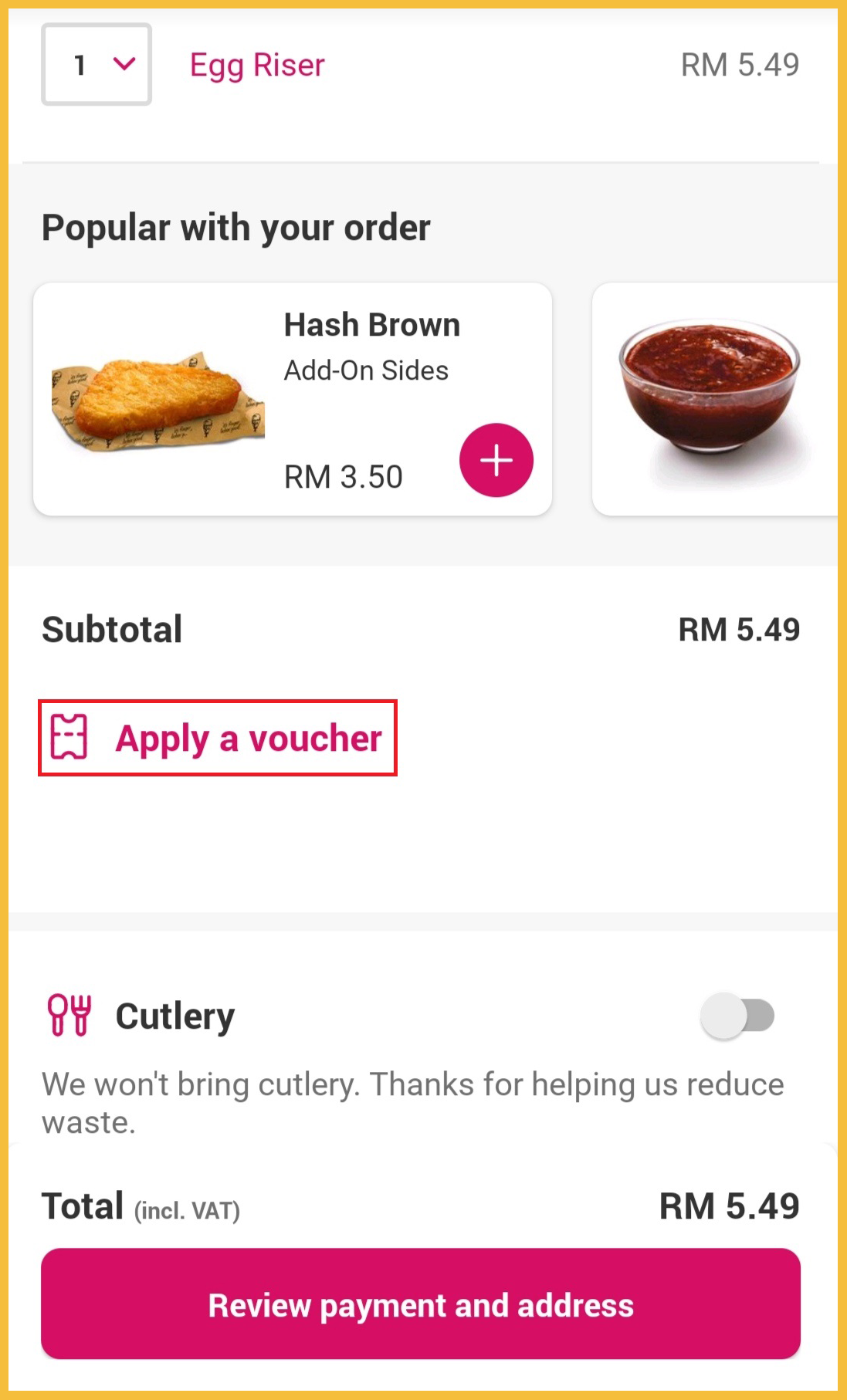
Task: Open the quantity dropdown for Egg Riser
Action: (x=97, y=65)
